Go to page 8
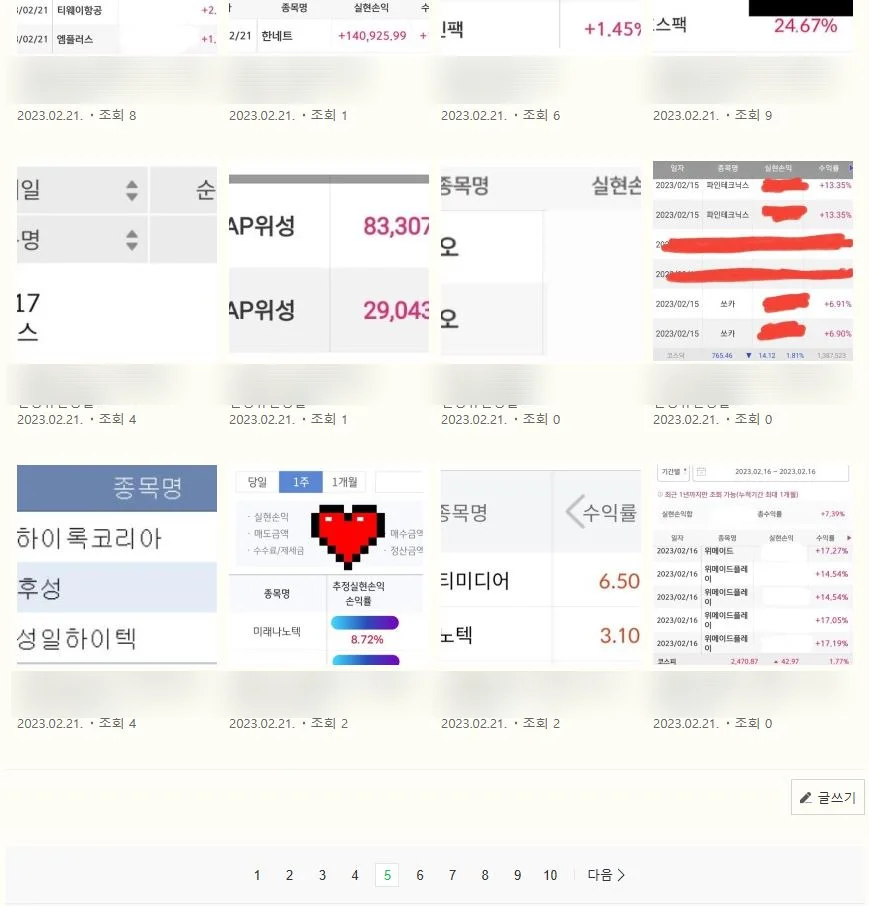 click(485, 875)
